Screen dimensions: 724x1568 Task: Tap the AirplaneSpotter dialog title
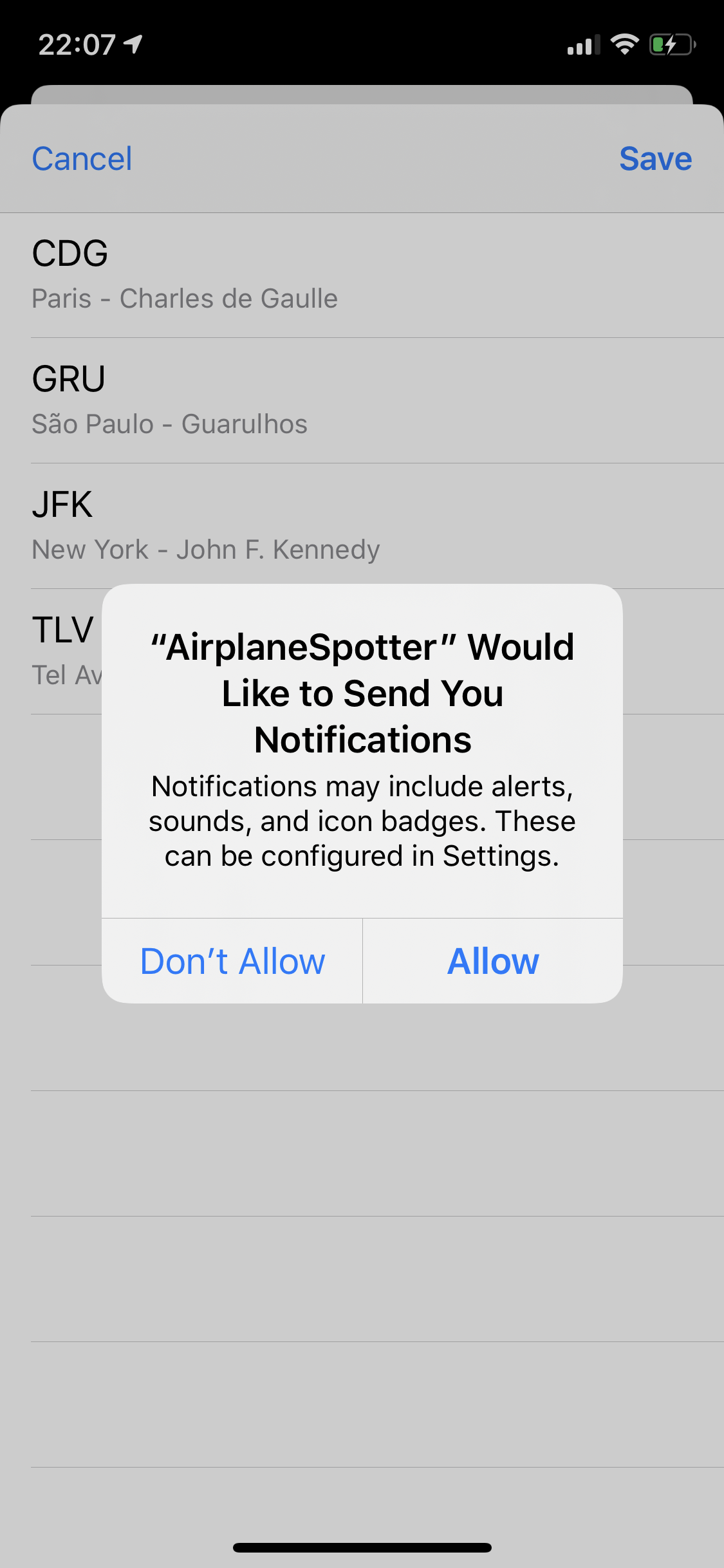[362, 693]
